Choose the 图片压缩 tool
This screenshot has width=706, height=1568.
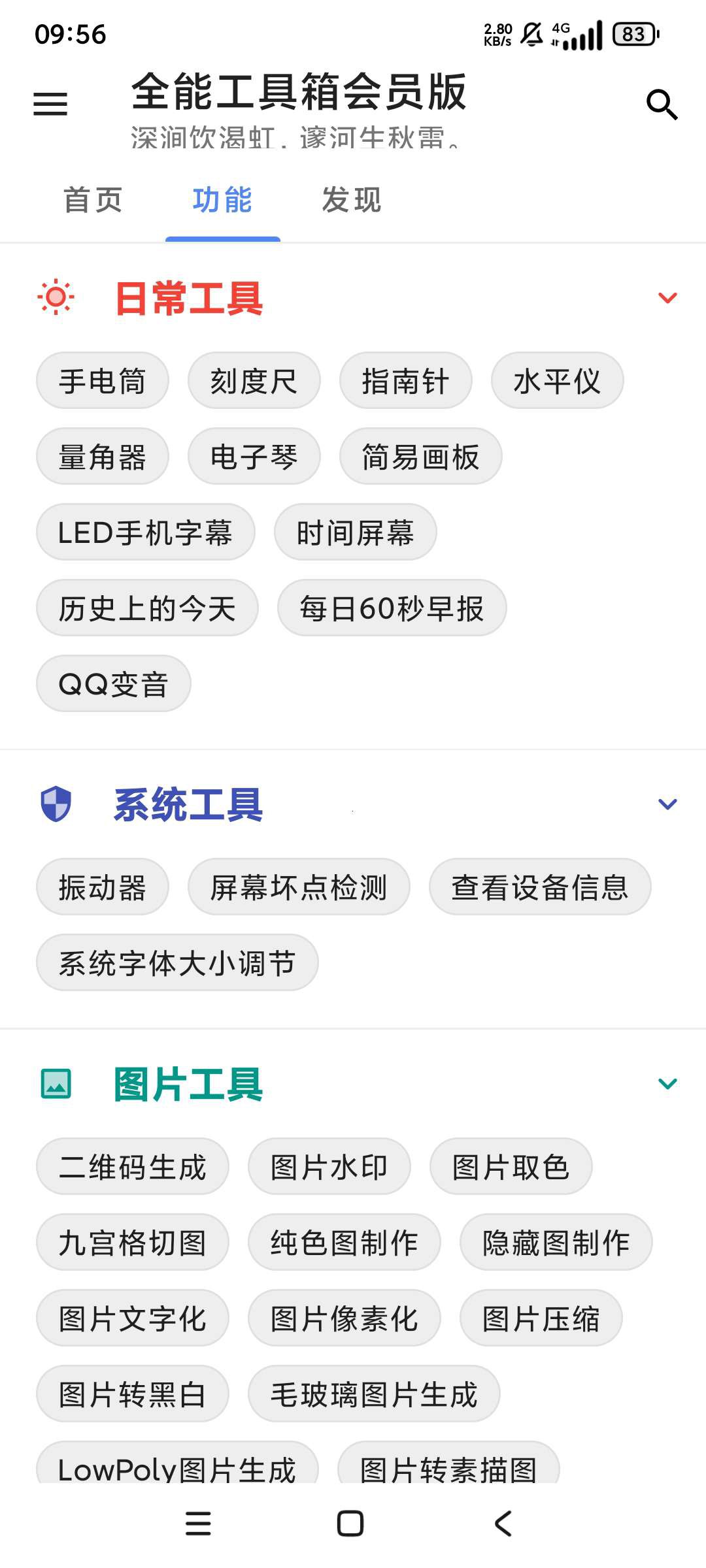541,1318
